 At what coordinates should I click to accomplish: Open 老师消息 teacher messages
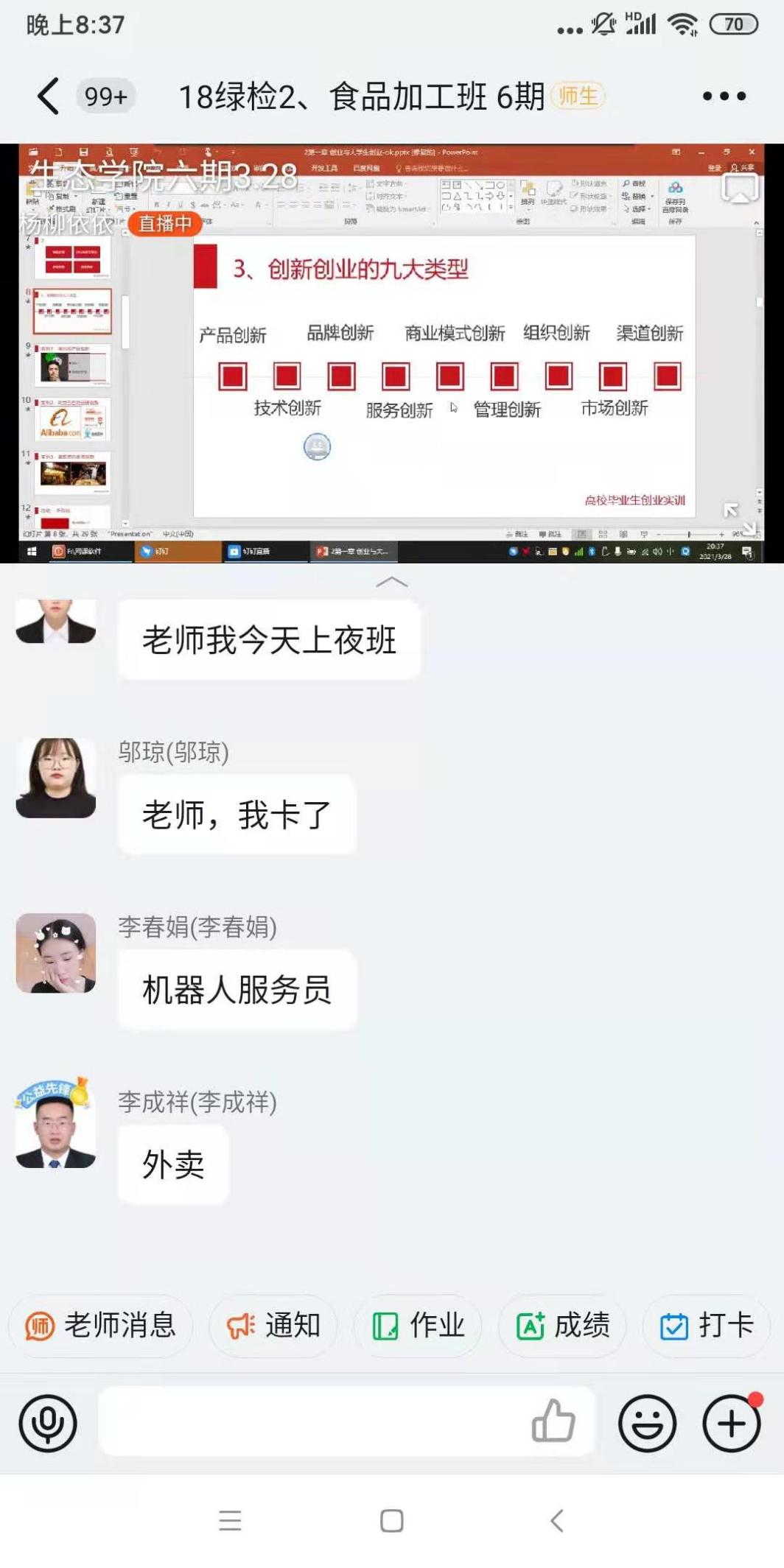click(101, 1326)
